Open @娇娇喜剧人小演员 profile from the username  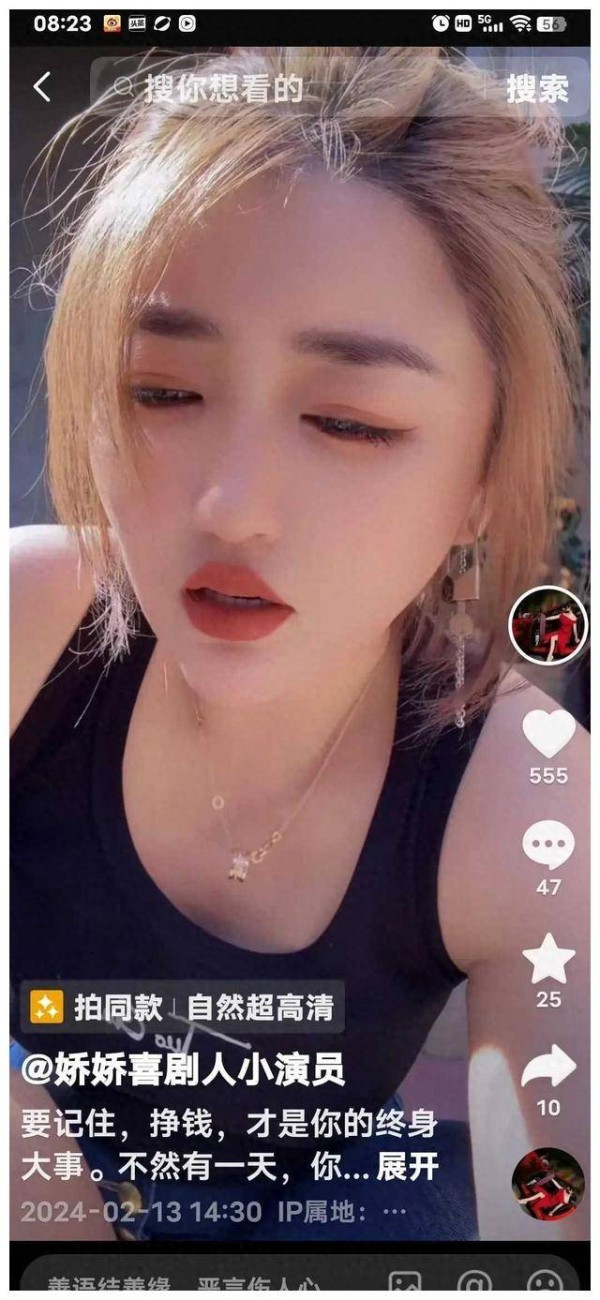(x=183, y=1070)
